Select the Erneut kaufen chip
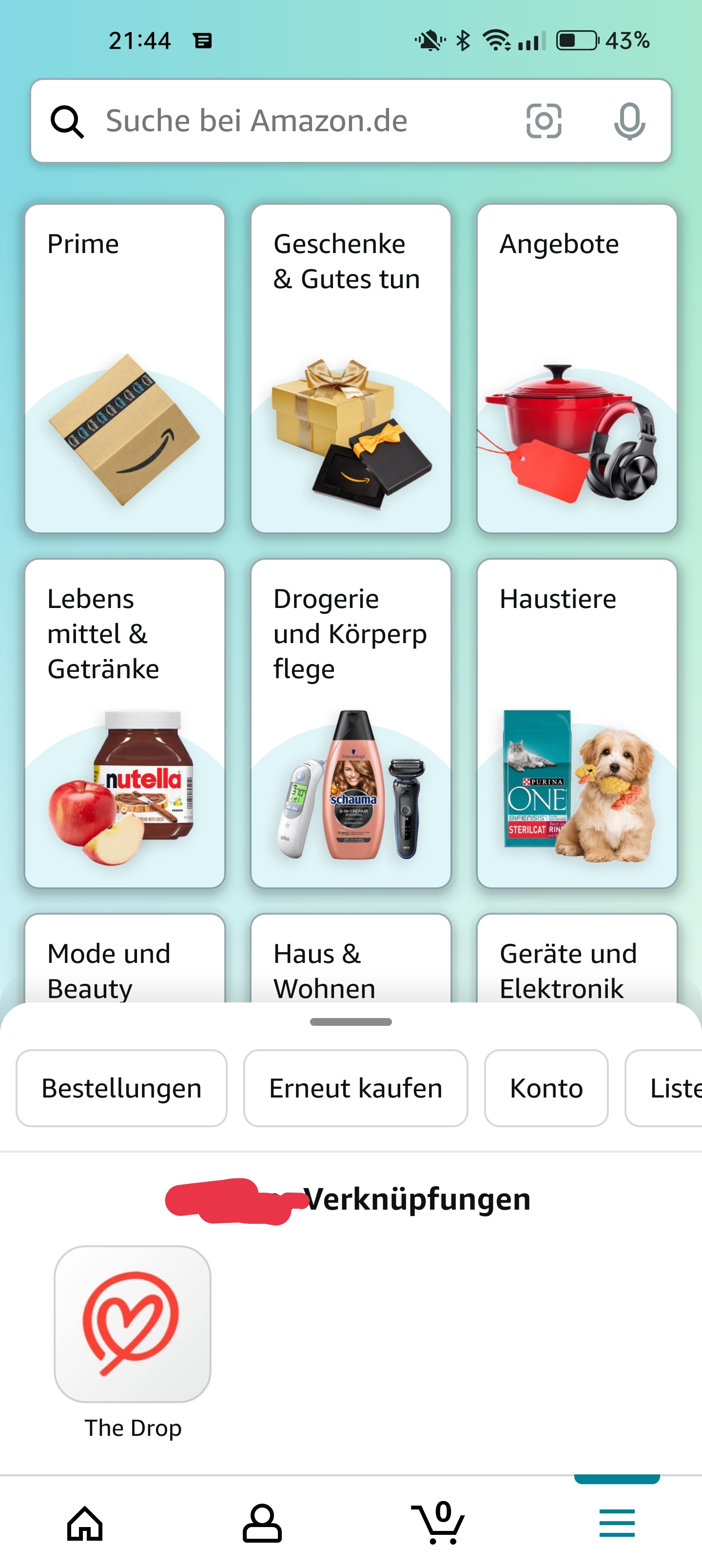The width and height of the screenshot is (702, 1568). click(x=355, y=1088)
